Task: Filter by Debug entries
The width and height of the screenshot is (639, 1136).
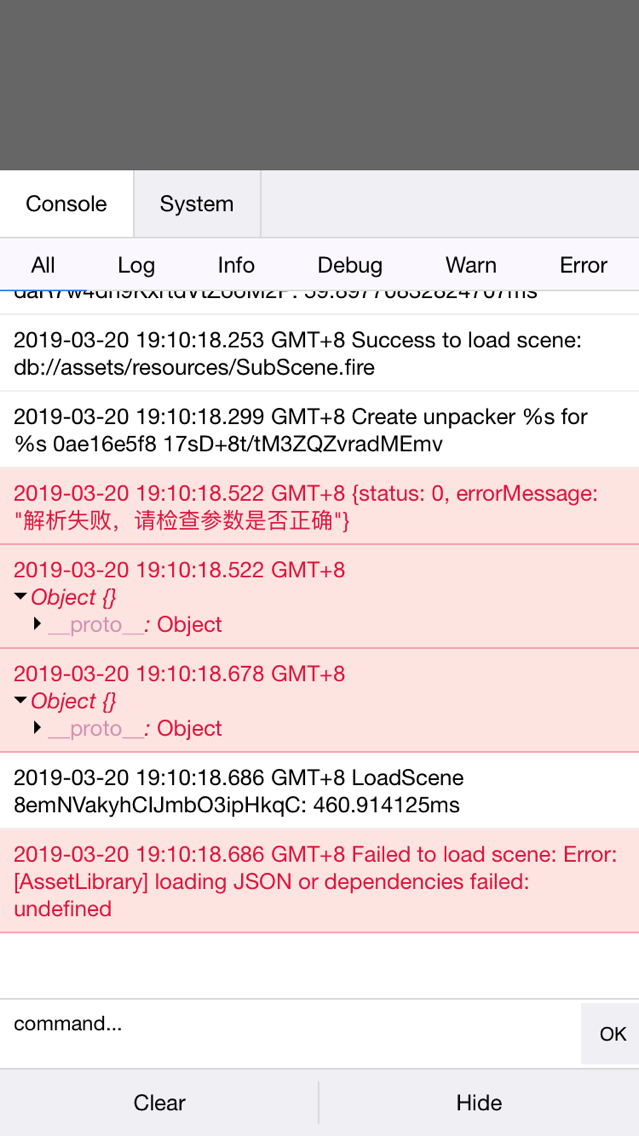Action: (x=350, y=265)
